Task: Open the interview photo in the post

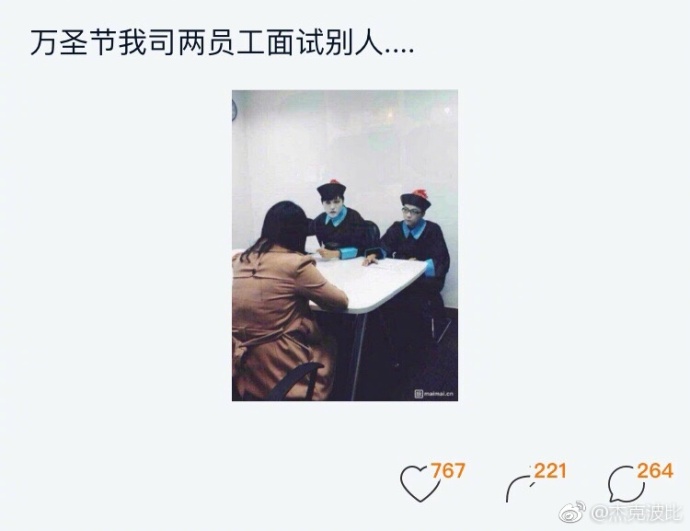Action: [345, 245]
